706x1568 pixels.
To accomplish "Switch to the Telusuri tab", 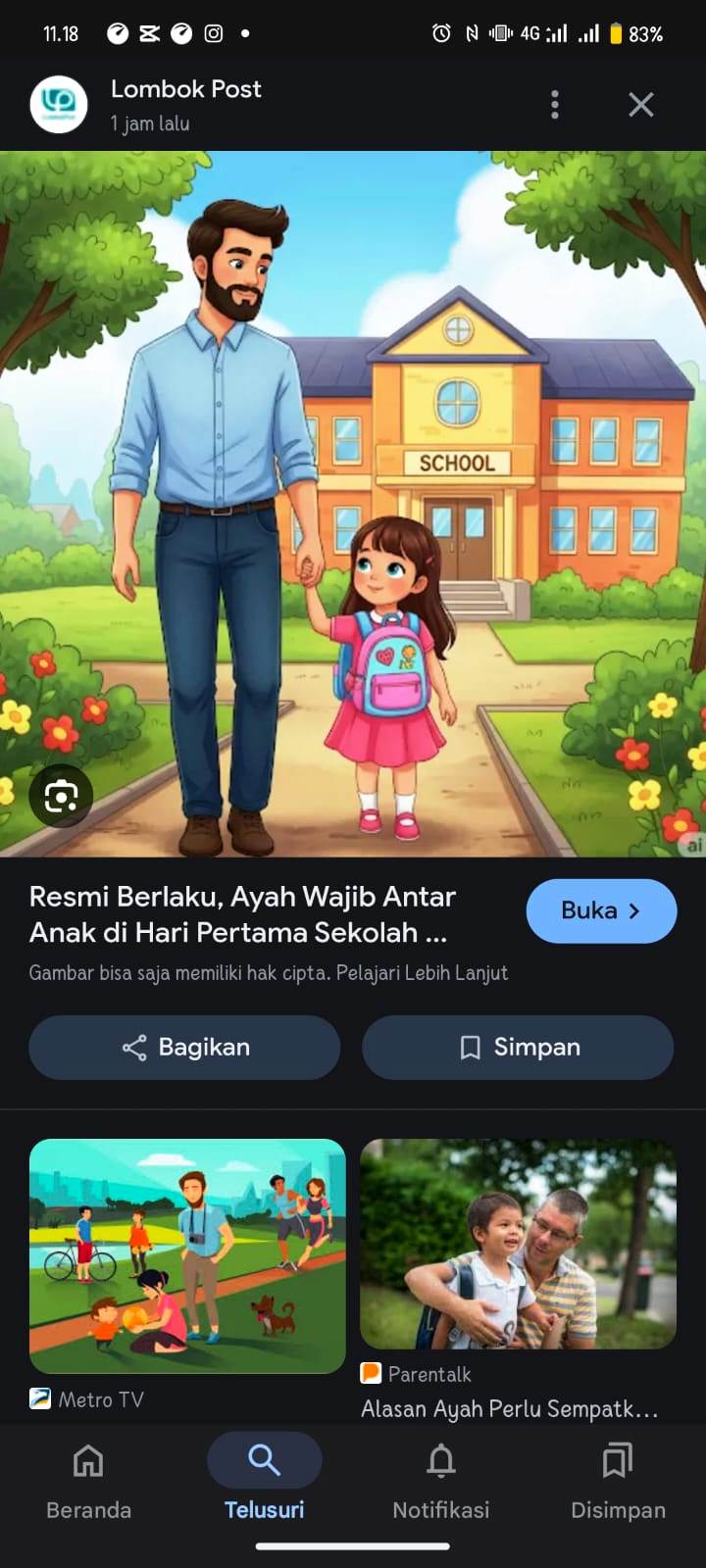I will 264,1480.
